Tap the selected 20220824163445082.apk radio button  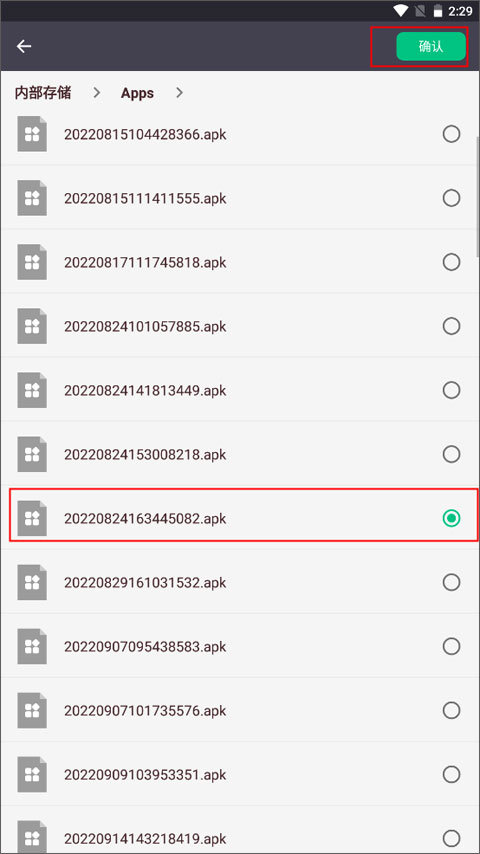(x=451, y=518)
